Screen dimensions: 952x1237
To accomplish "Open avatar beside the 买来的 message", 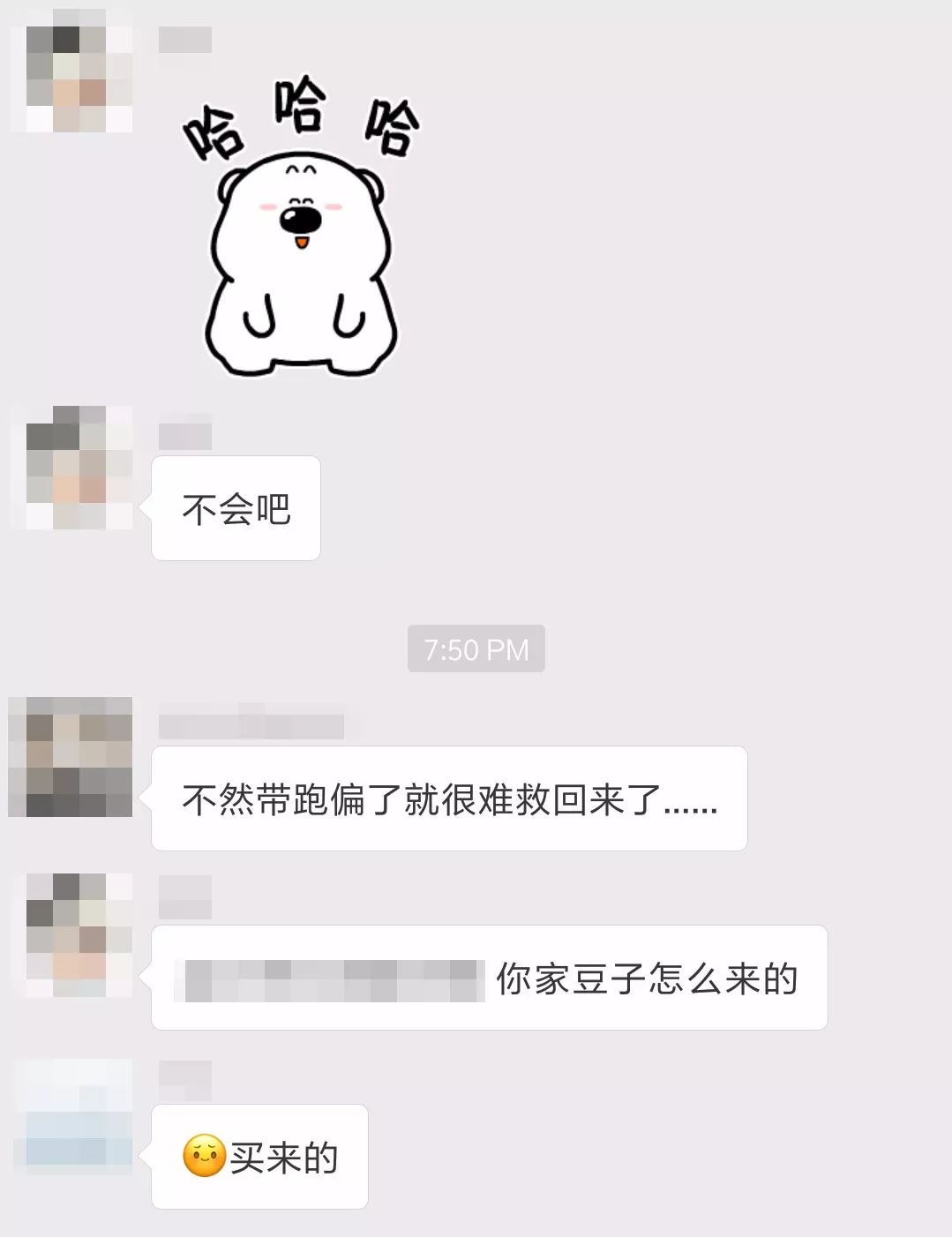I will click(x=72, y=1118).
